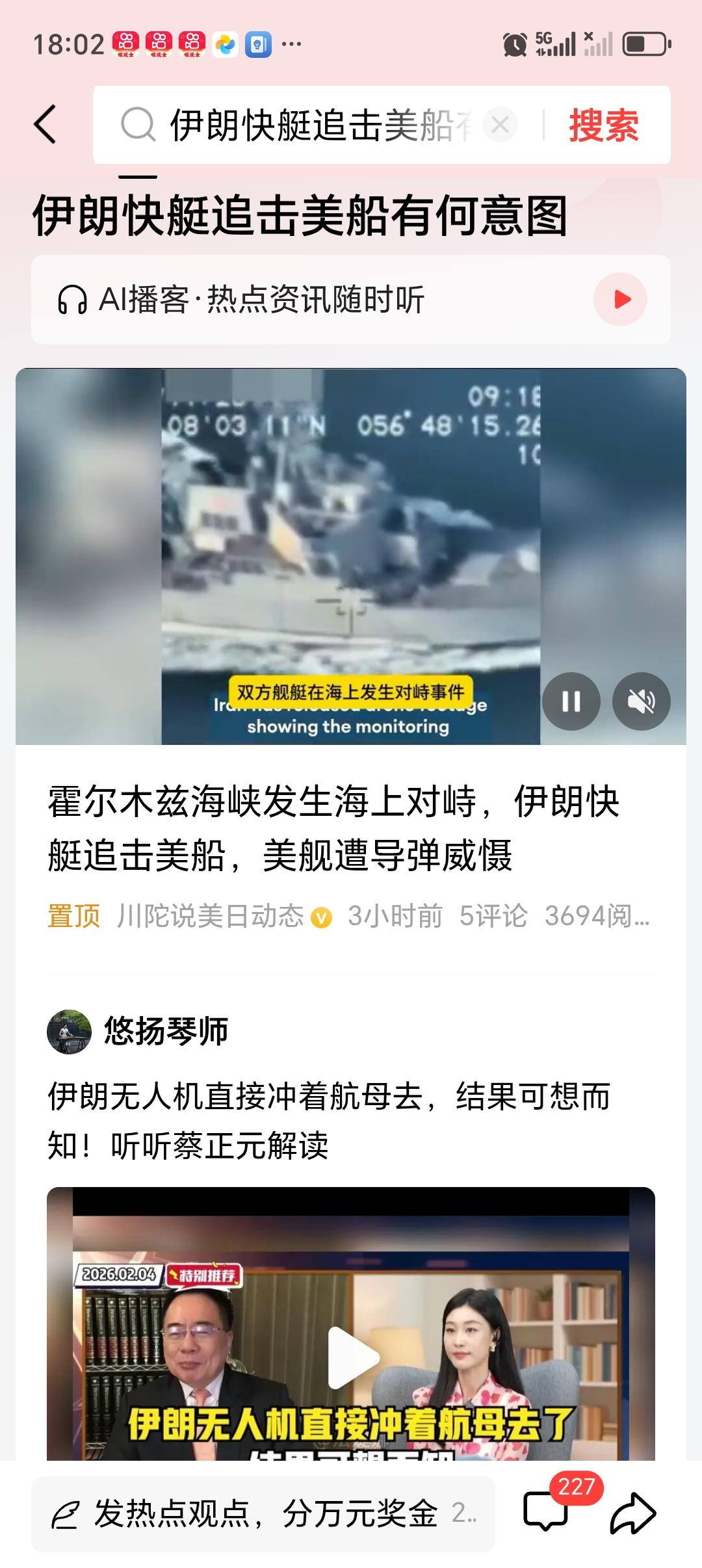This screenshot has width=702, height=1568.
Task: Unmute the top video's sound
Action: click(x=641, y=701)
